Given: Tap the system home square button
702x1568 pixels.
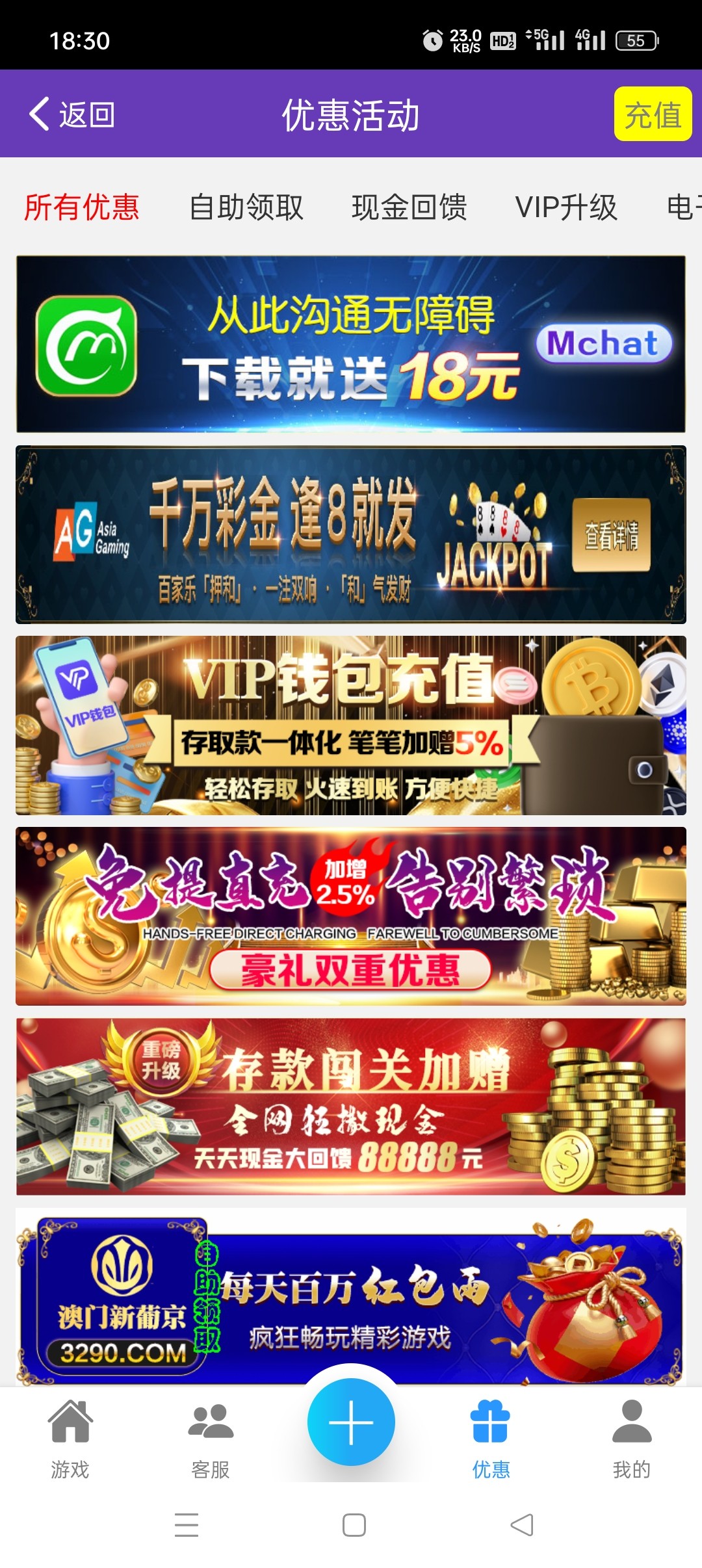Looking at the screenshot, I should tap(354, 1524).
